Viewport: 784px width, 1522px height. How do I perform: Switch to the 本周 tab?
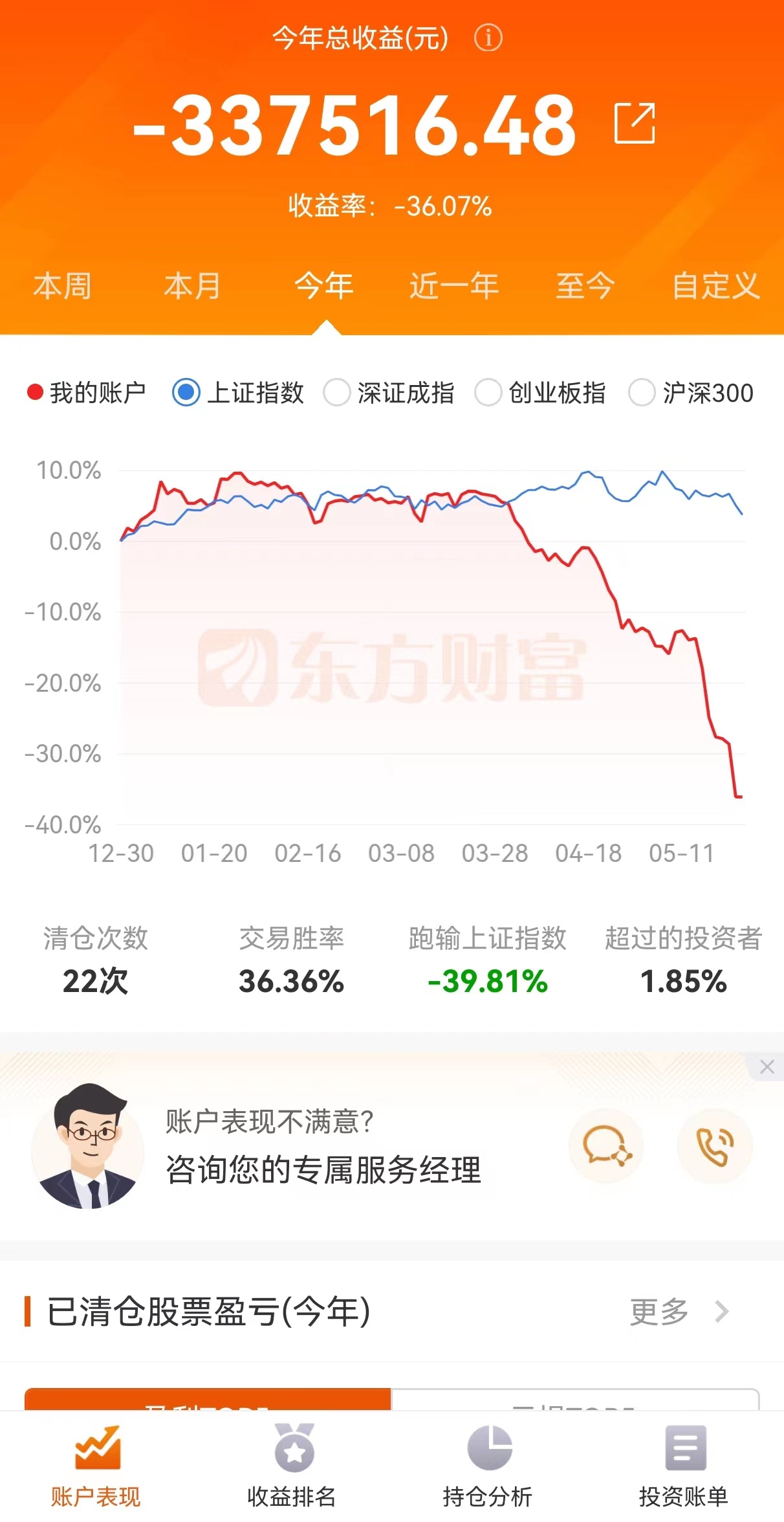point(62,285)
